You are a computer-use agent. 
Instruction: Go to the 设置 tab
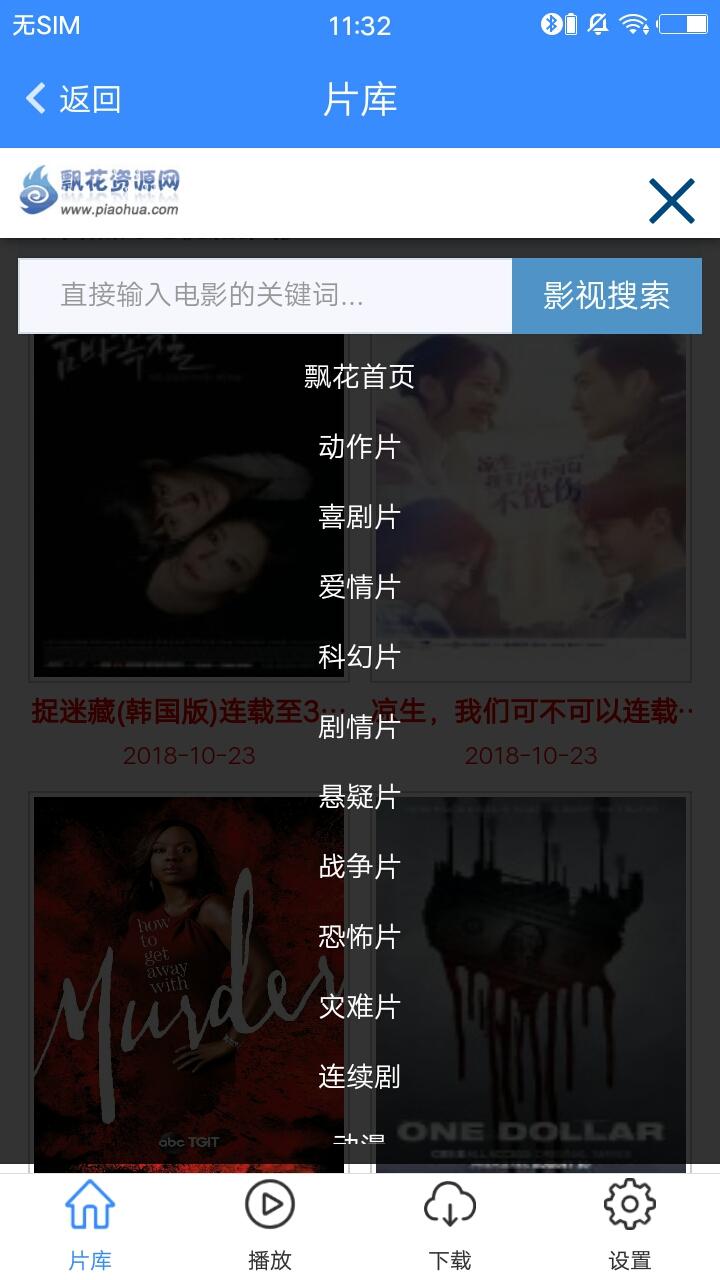(630, 1225)
